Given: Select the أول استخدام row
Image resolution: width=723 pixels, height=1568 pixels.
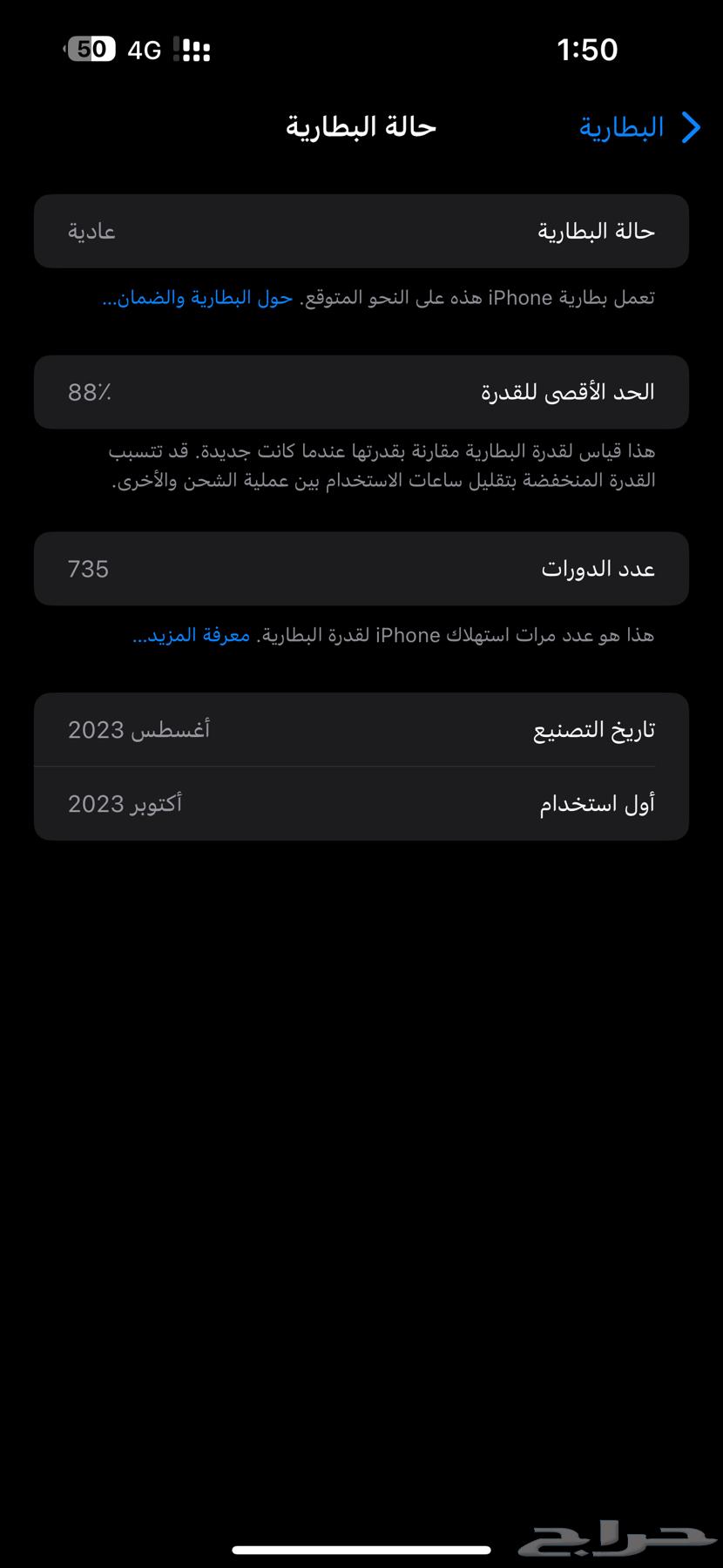Looking at the screenshot, I should (x=361, y=803).
